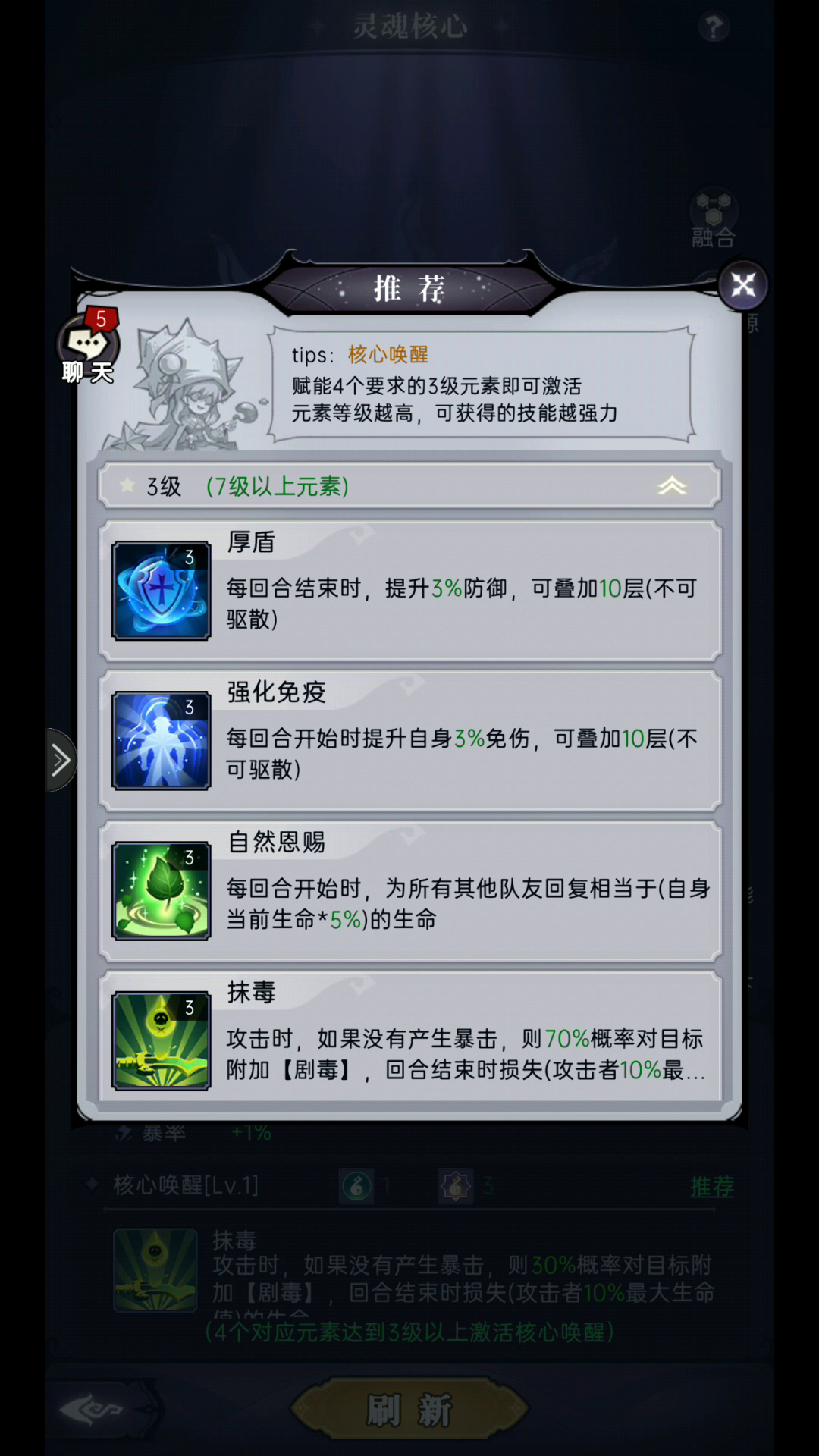Image resolution: width=819 pixels, height=1456 pixels.
Task: Select the 厚盾 skill card
Action: [x=410, y=590]
